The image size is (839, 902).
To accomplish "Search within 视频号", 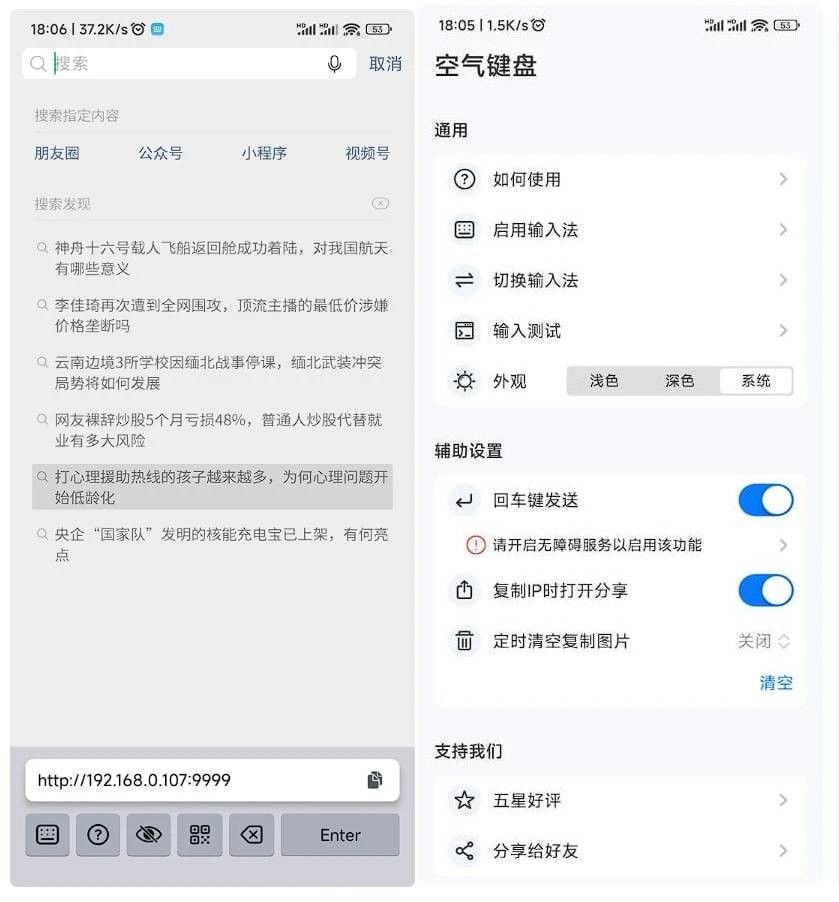I will (367, 153).
